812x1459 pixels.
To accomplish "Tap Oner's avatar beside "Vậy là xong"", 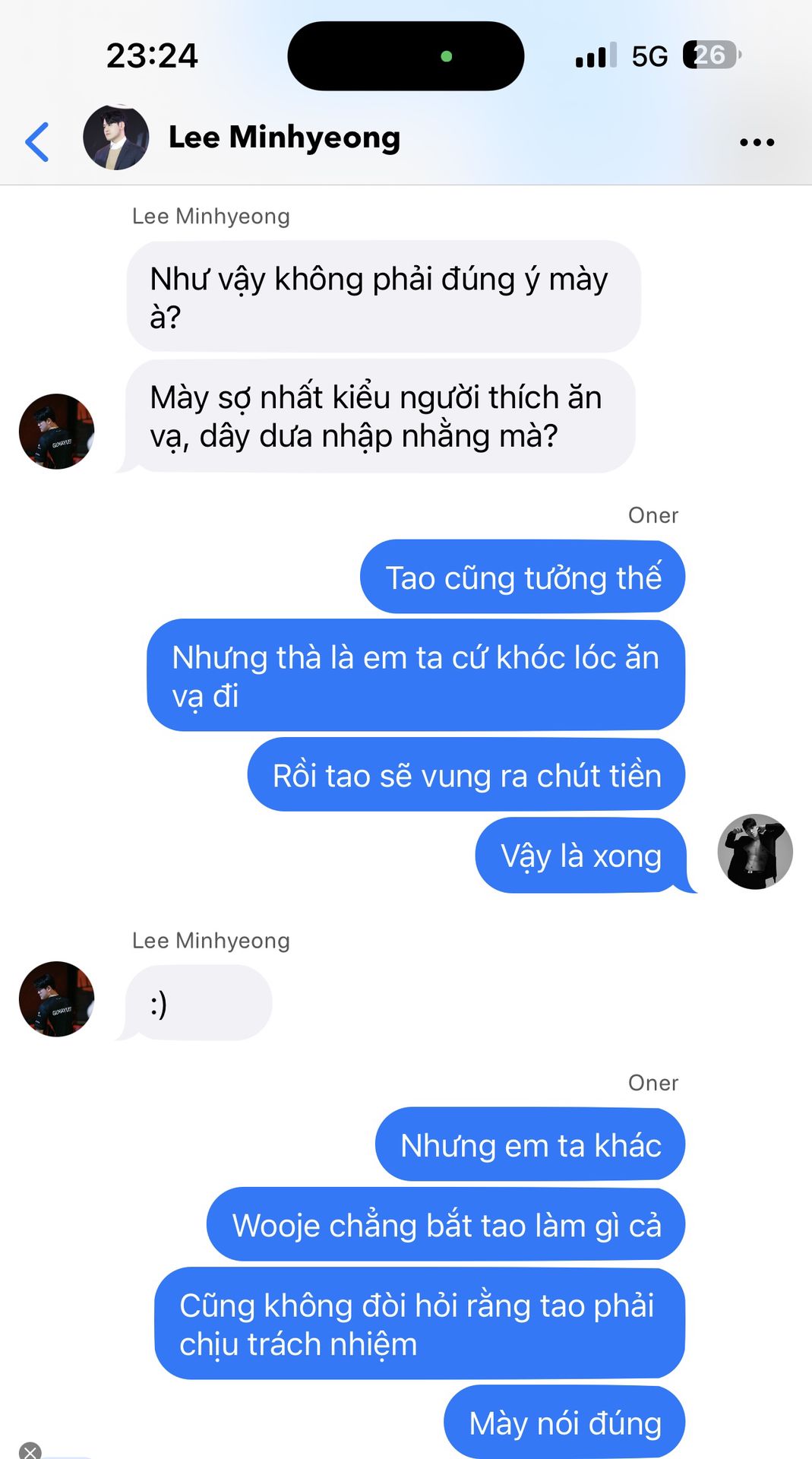I will (x=755, y=852).
